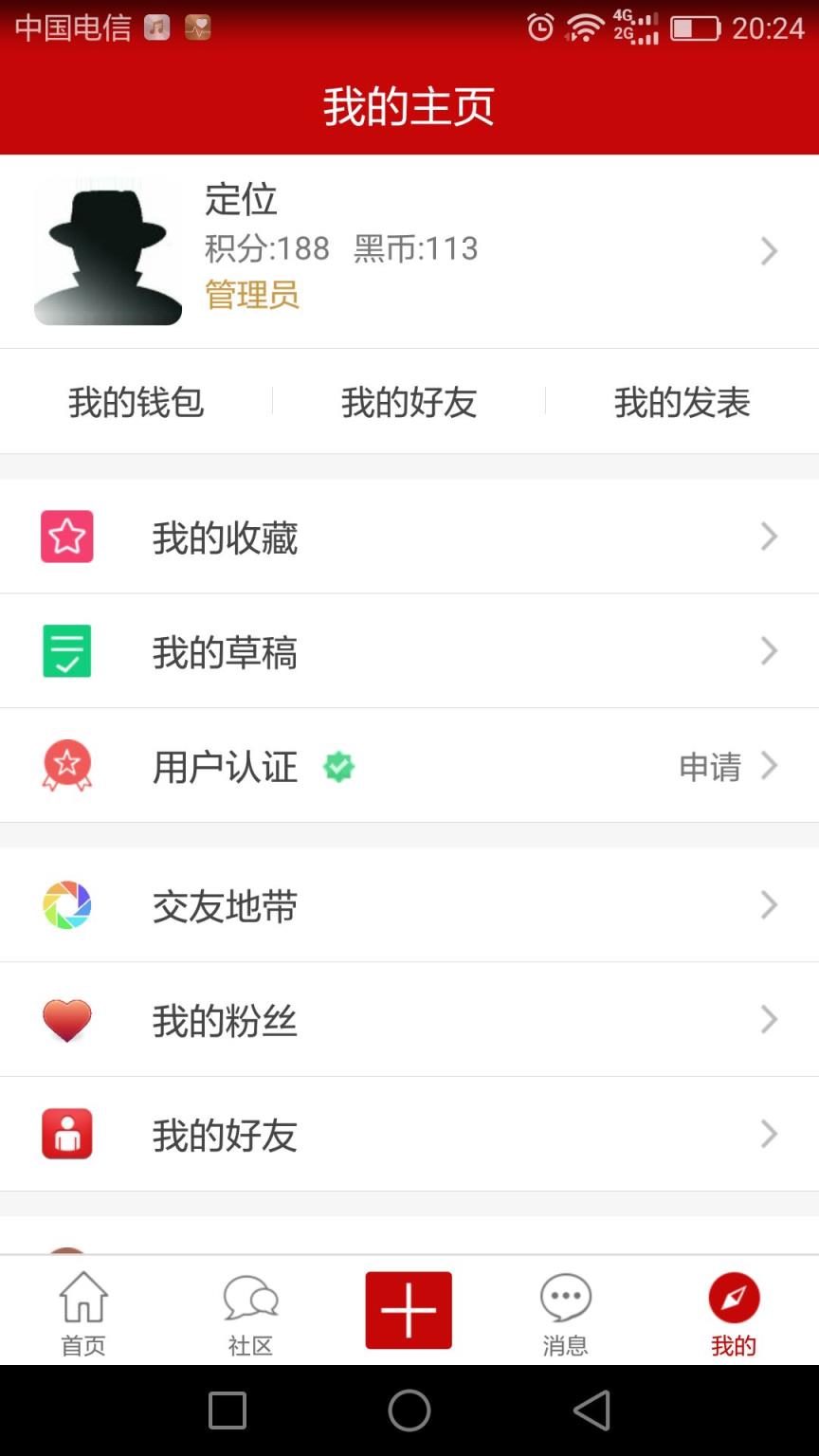
Task: Click the 管理员 administrator label
Action: pyautogui.click(x=251, y=296)
